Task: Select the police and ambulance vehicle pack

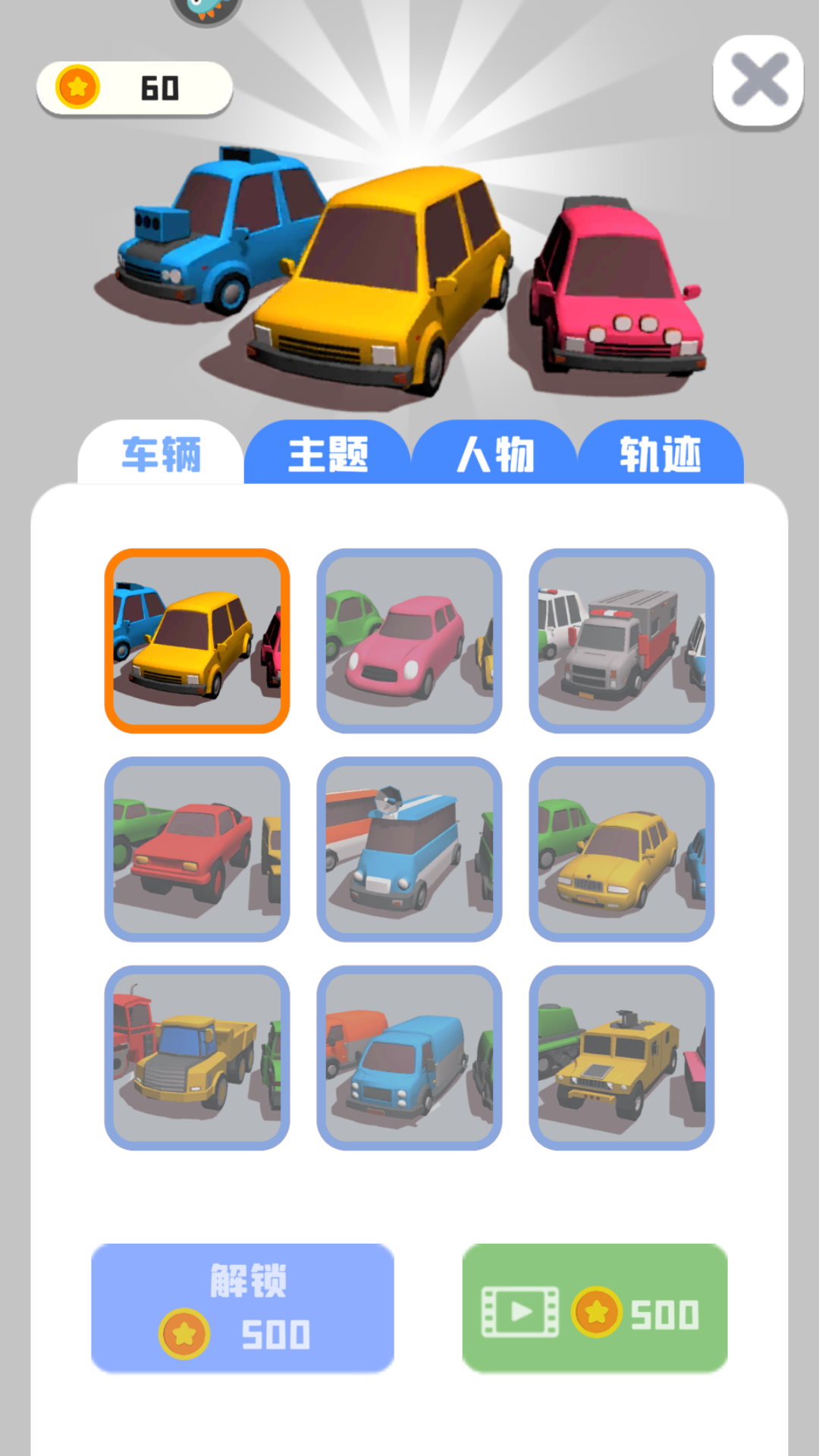Action: (620, 639)
